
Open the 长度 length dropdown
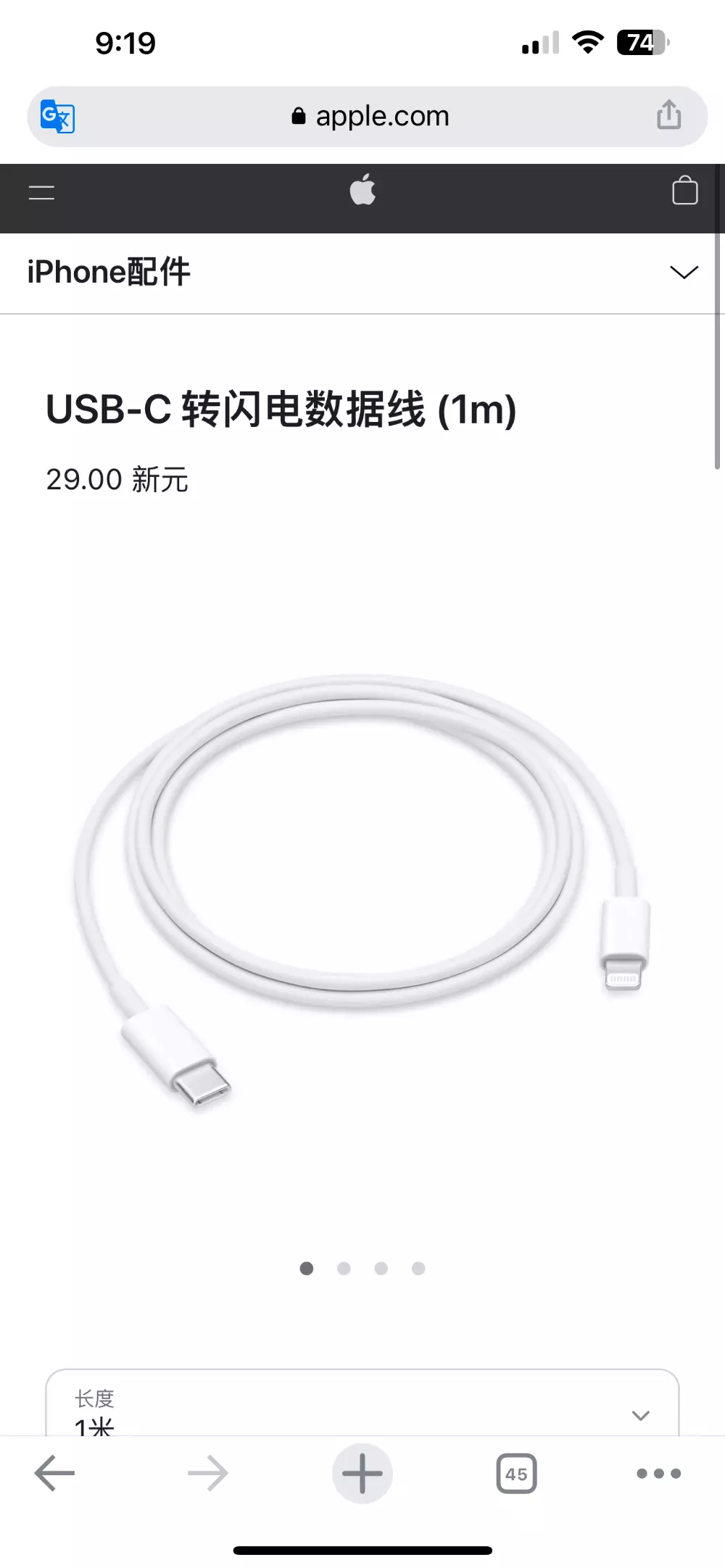pyautogui.click(x=362, y=1405)
